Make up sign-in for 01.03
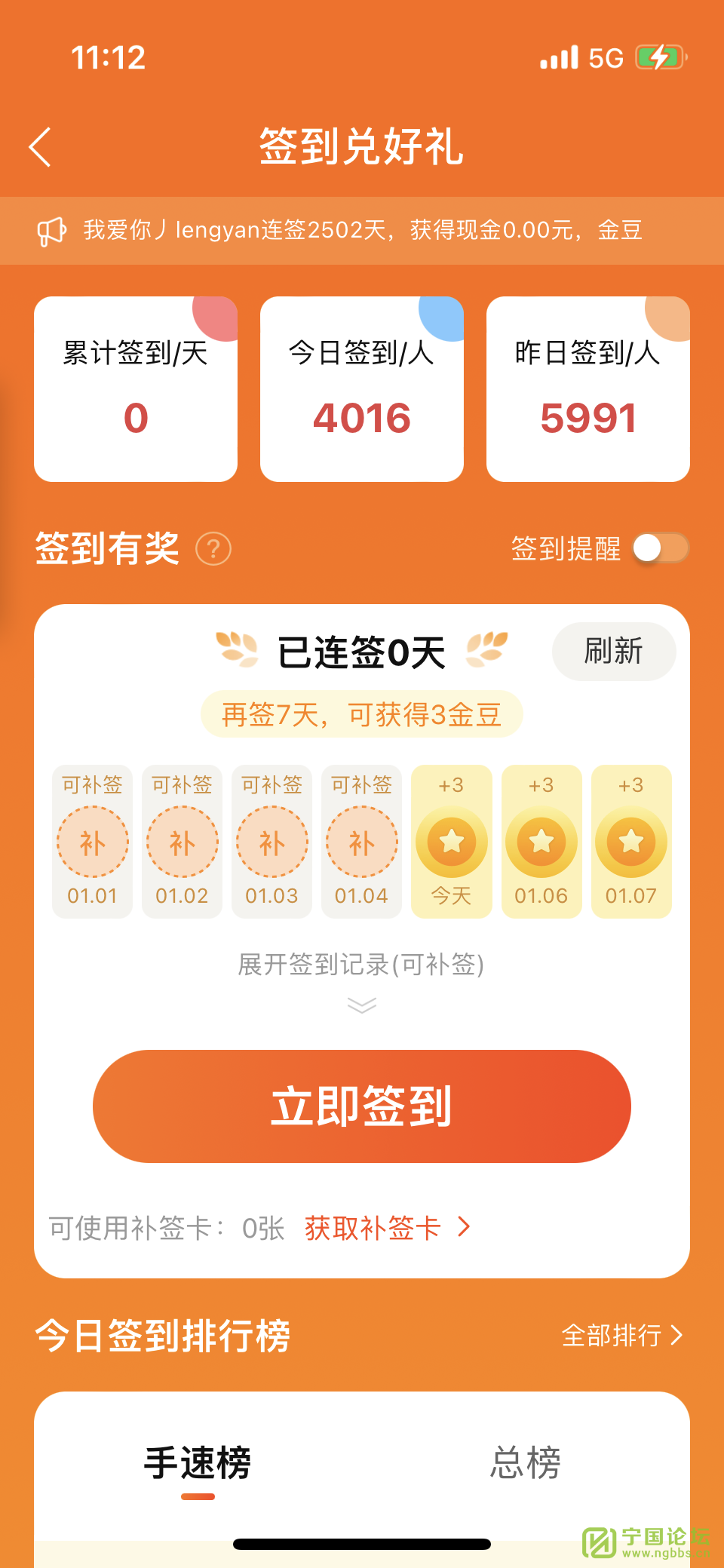The width and height of the screenshot is (724, 1568). click(271, 842)
